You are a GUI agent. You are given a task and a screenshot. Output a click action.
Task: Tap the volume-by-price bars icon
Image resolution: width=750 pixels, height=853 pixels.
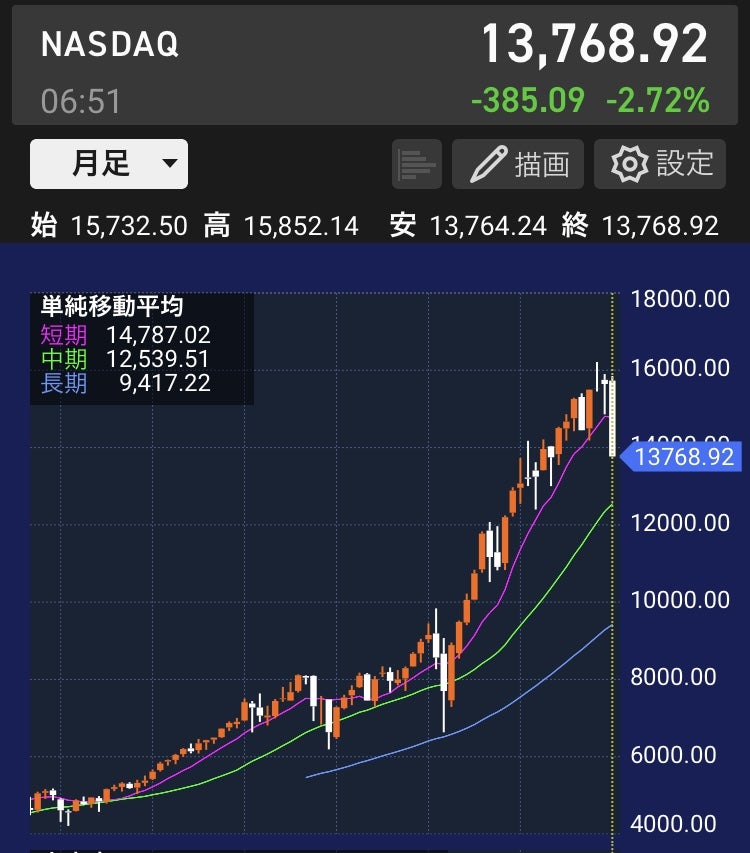click(417, 164)
